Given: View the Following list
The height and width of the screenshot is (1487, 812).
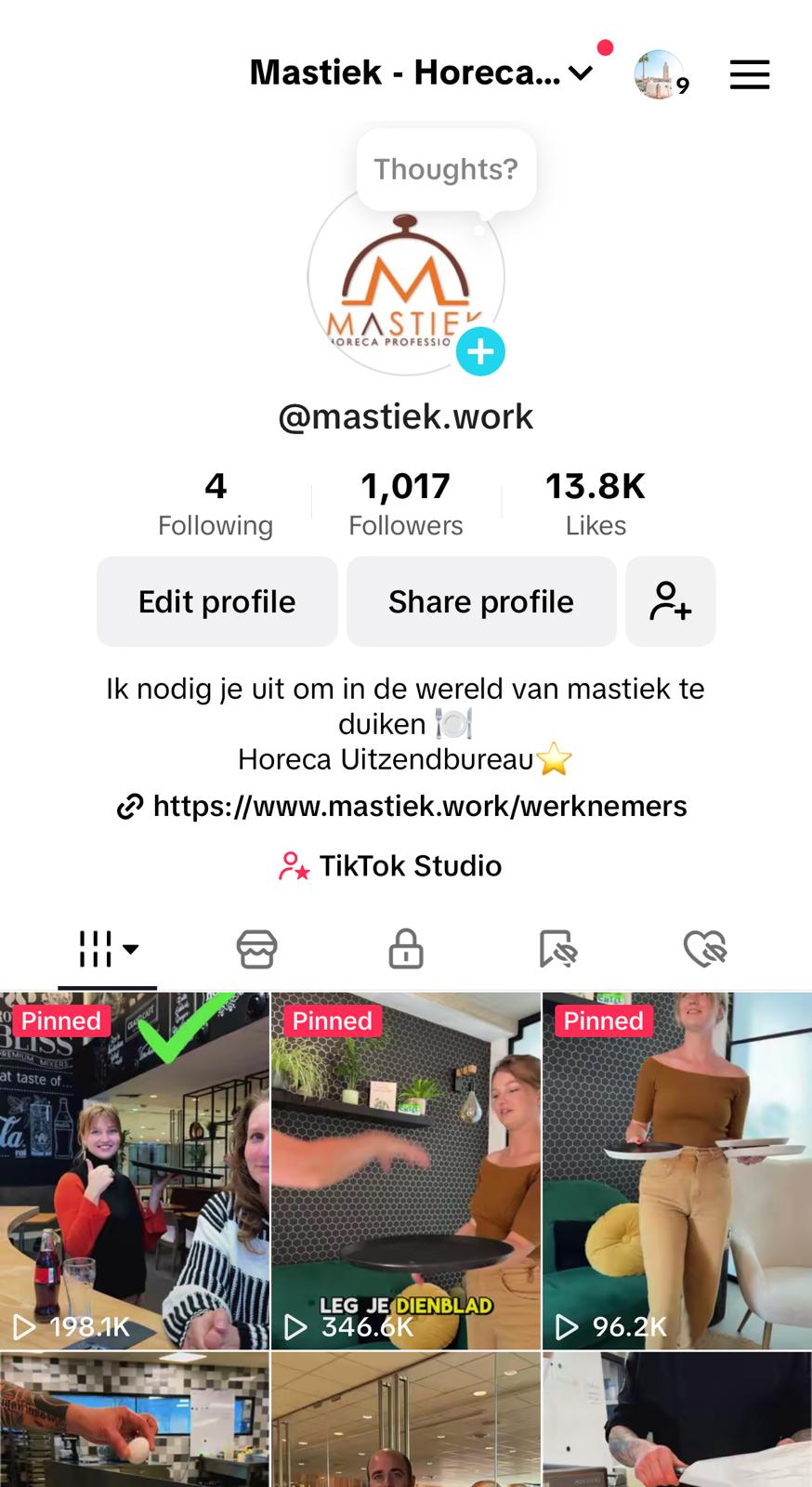Looking at the screenshot, I should [x=216, y=504].
